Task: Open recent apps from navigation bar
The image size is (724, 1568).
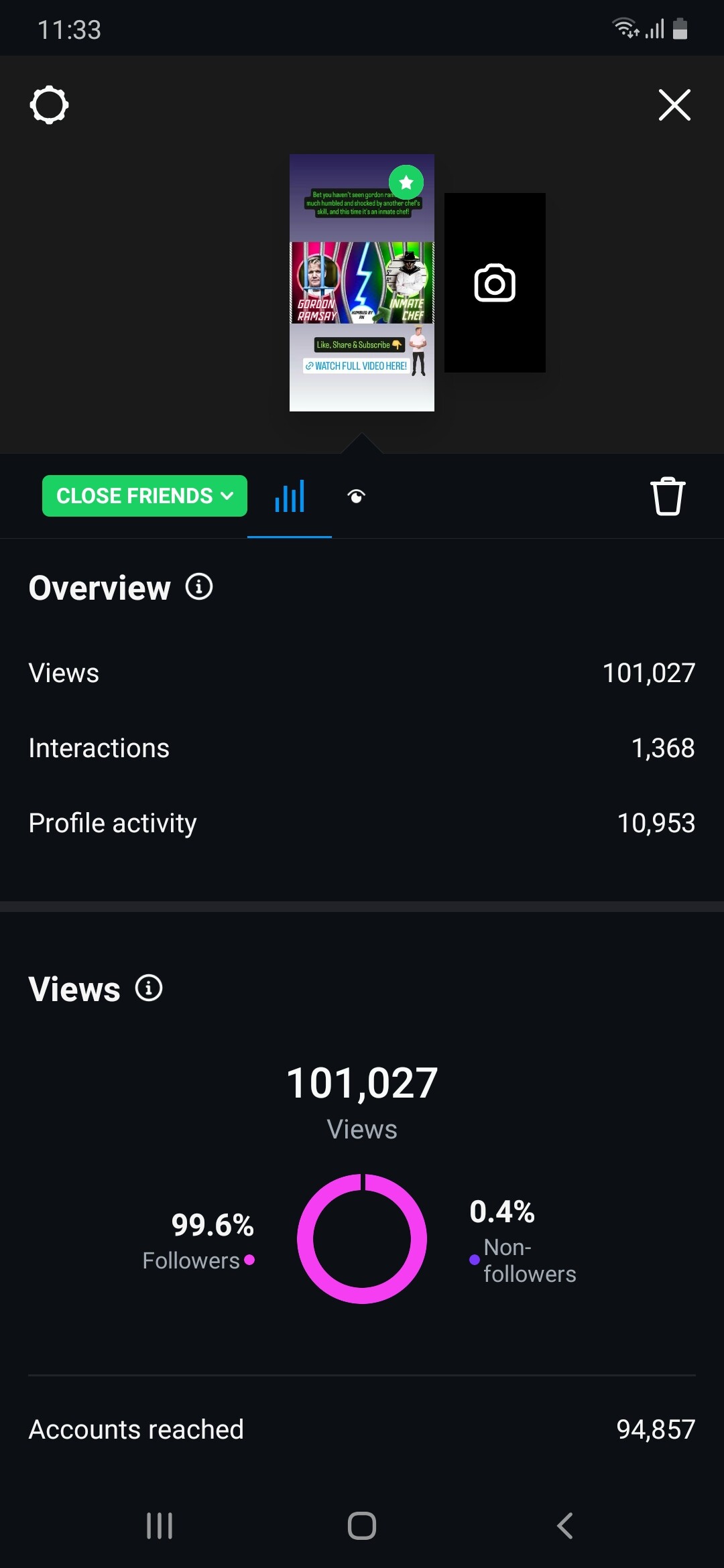Action: pyautogui.click(x=160, y=1526)
